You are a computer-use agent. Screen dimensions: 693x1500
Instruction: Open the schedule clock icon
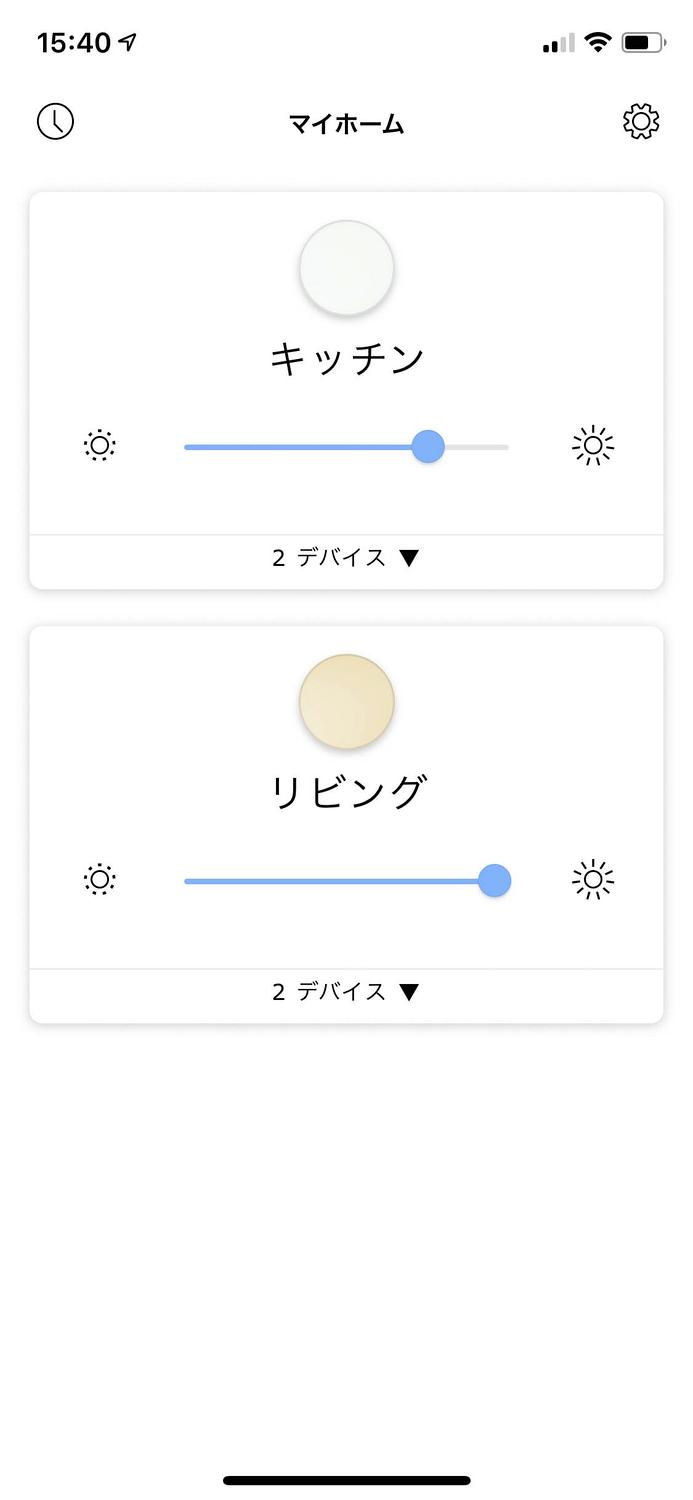click(x=55, y=121)
